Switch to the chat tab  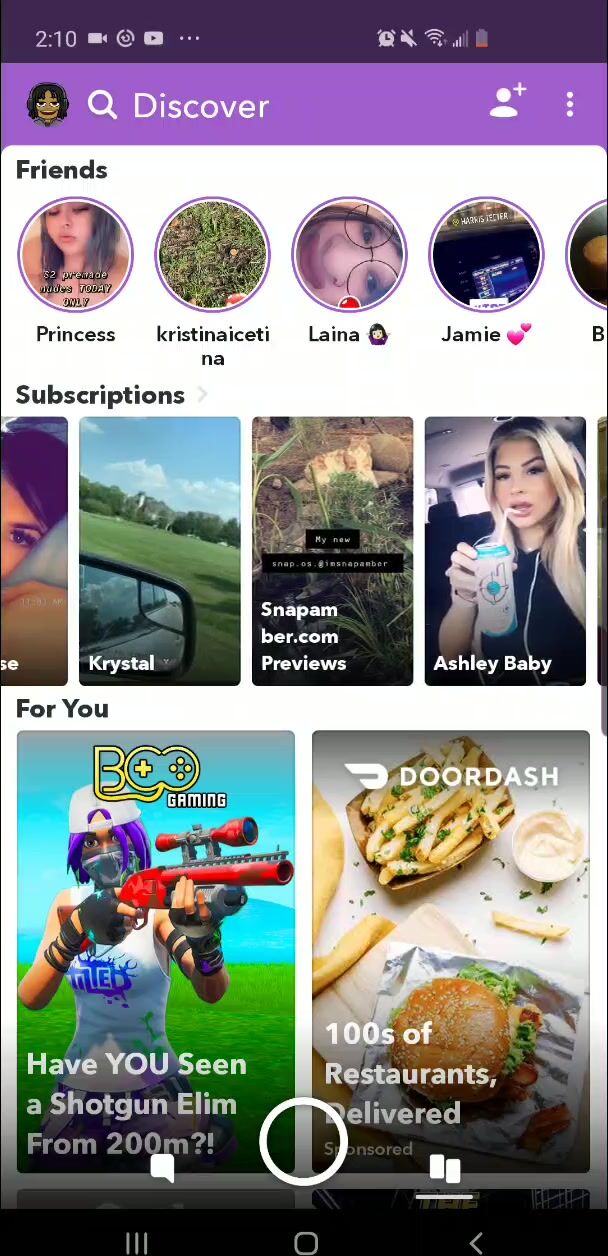[162, 1168]
